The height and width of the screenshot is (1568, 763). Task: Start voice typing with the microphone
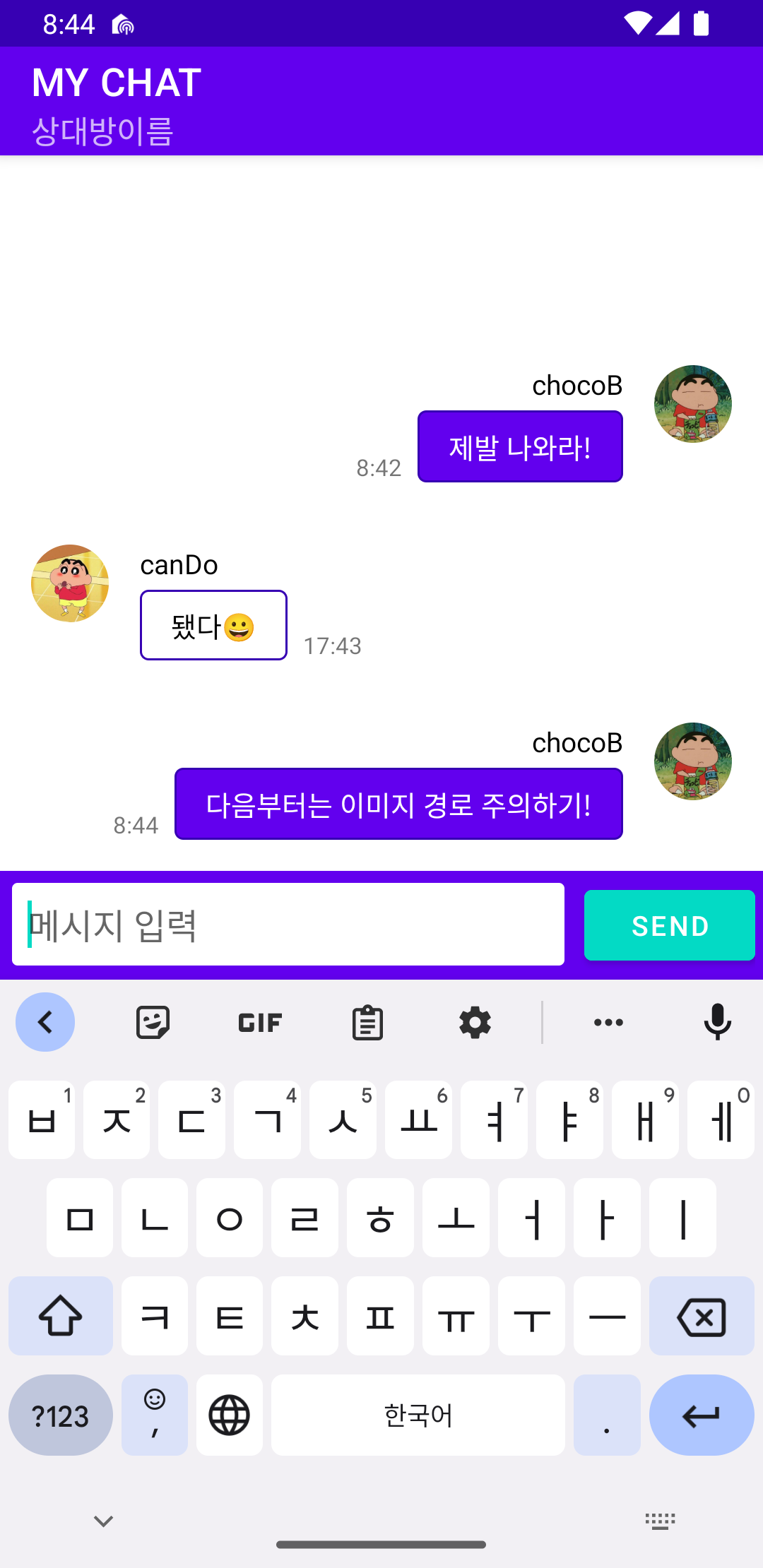[x=717, y=1022]
